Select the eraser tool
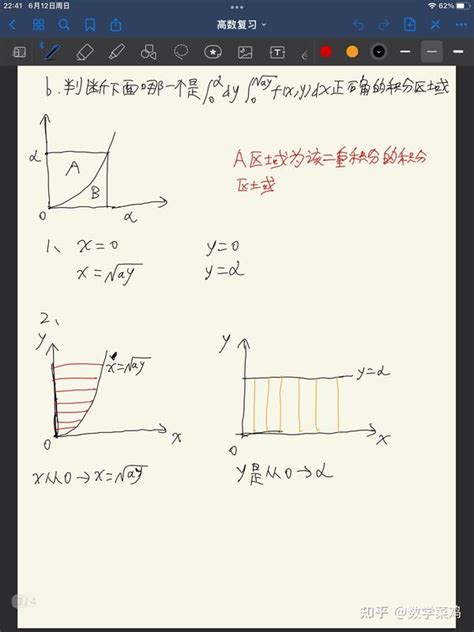 click(x=85, y=52)
